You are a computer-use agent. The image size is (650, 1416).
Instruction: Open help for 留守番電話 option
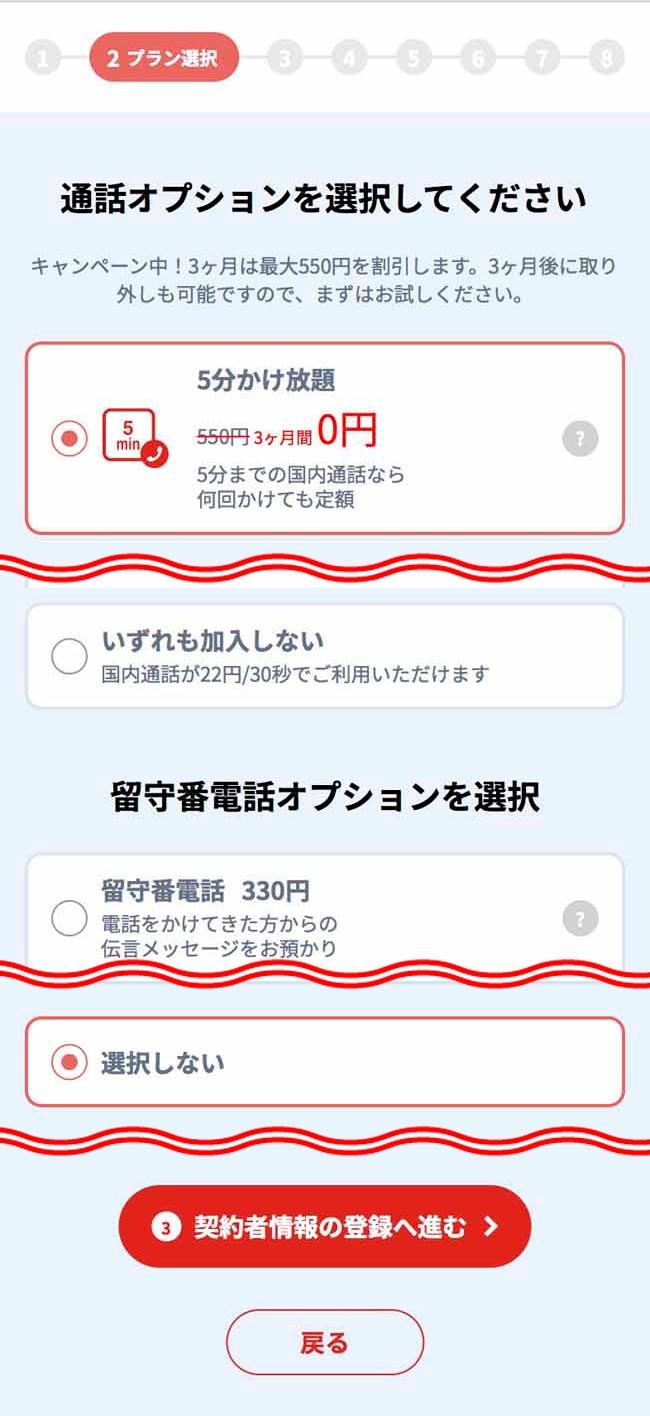[x=580, y=918]
